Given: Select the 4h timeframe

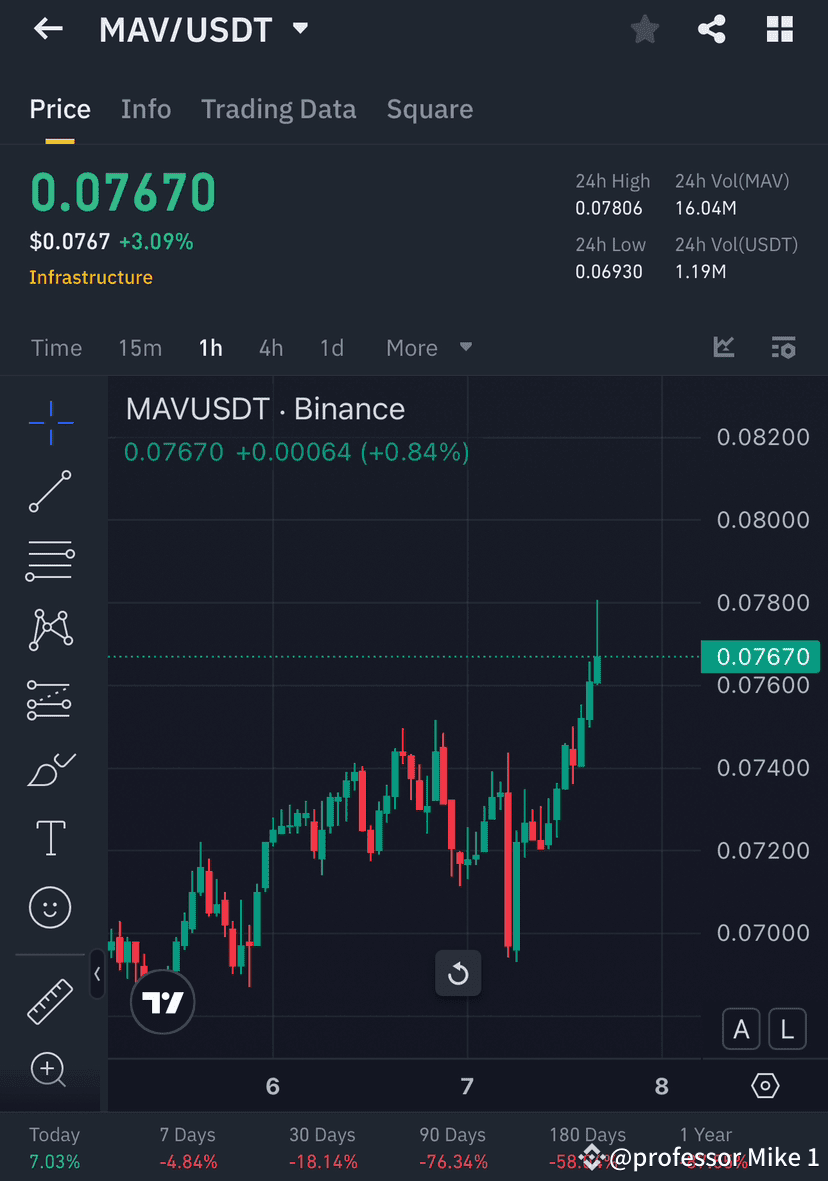Looking at the screenshot, I should click(270, 347).
